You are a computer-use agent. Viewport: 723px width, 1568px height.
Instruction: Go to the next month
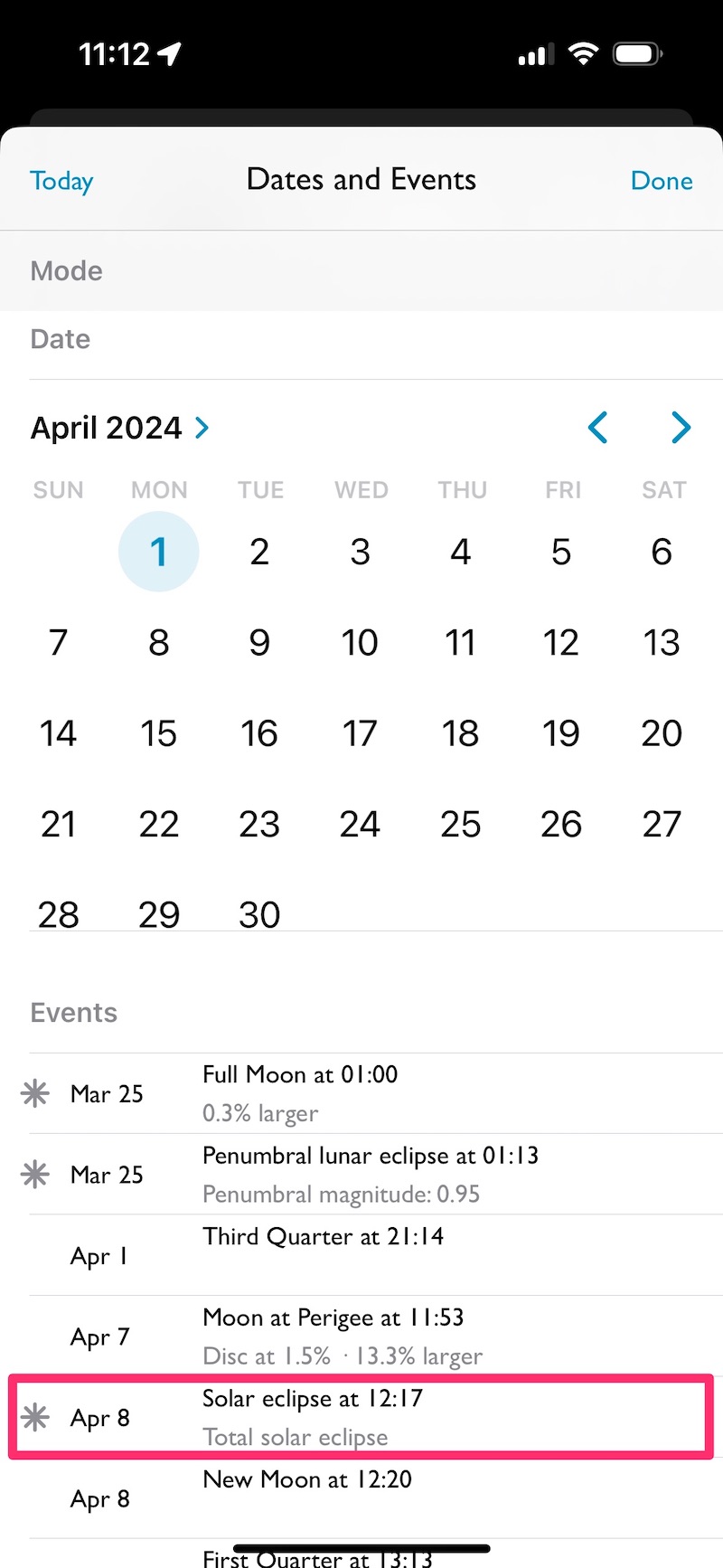681,428
